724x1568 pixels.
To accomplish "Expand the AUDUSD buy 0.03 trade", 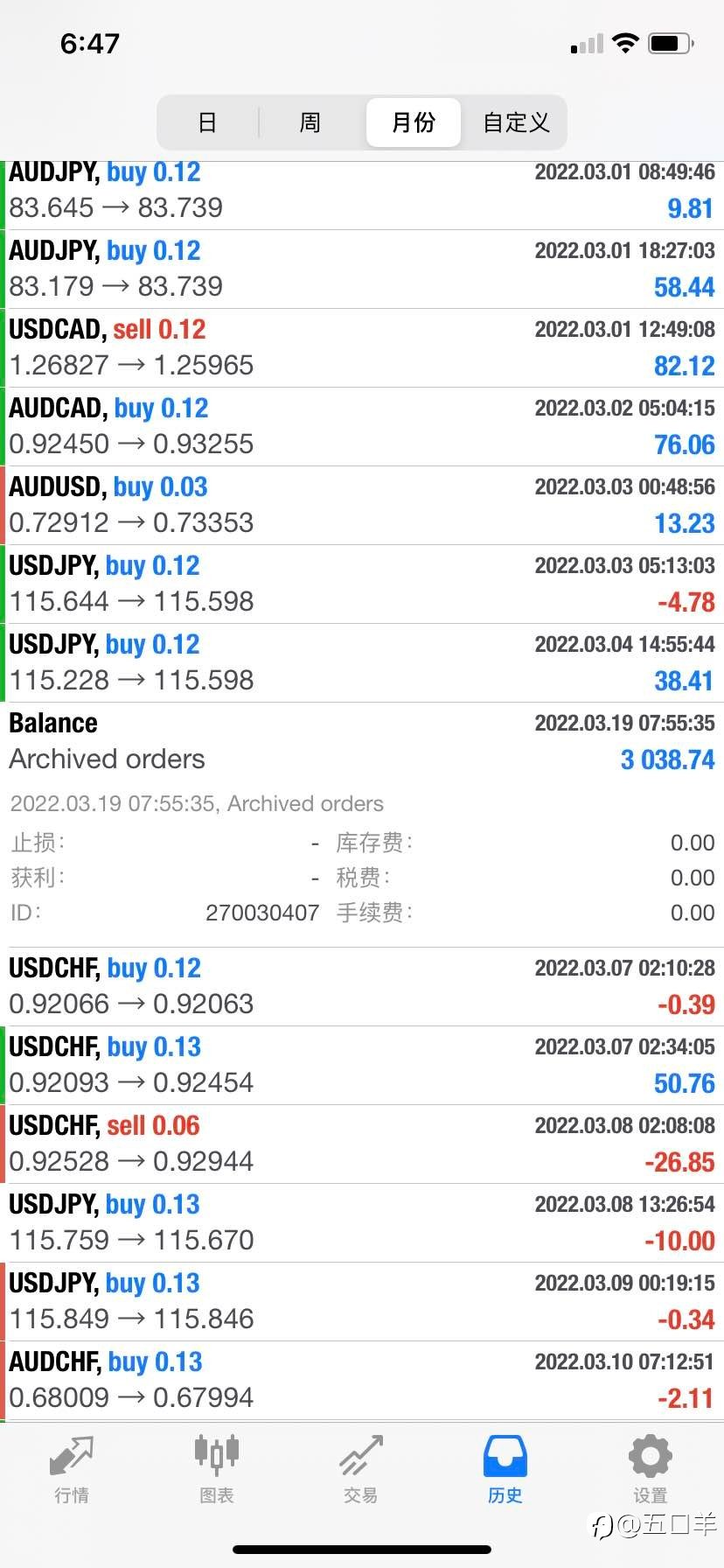I will click(x=362, y=506).
